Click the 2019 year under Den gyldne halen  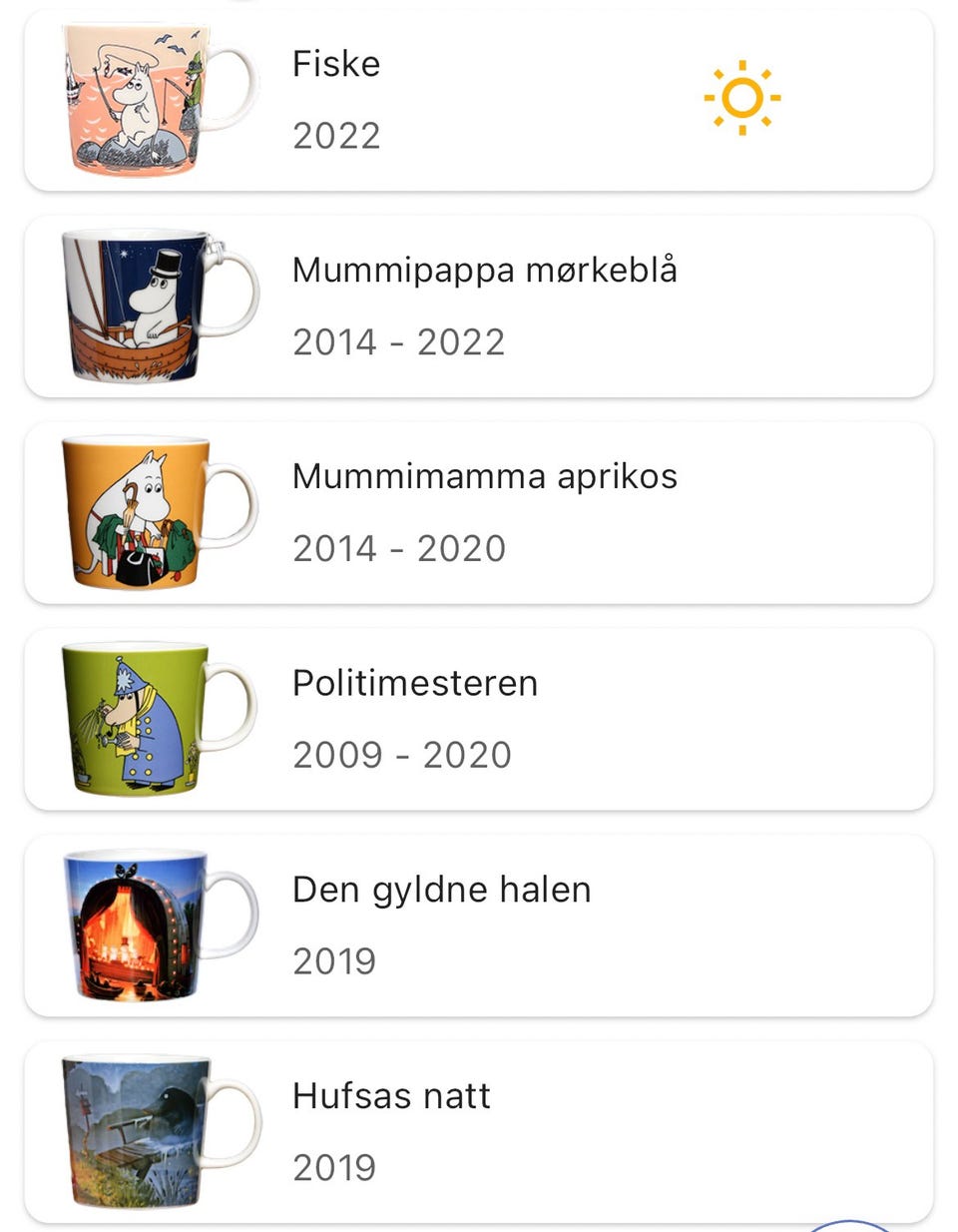coord(335,959)
